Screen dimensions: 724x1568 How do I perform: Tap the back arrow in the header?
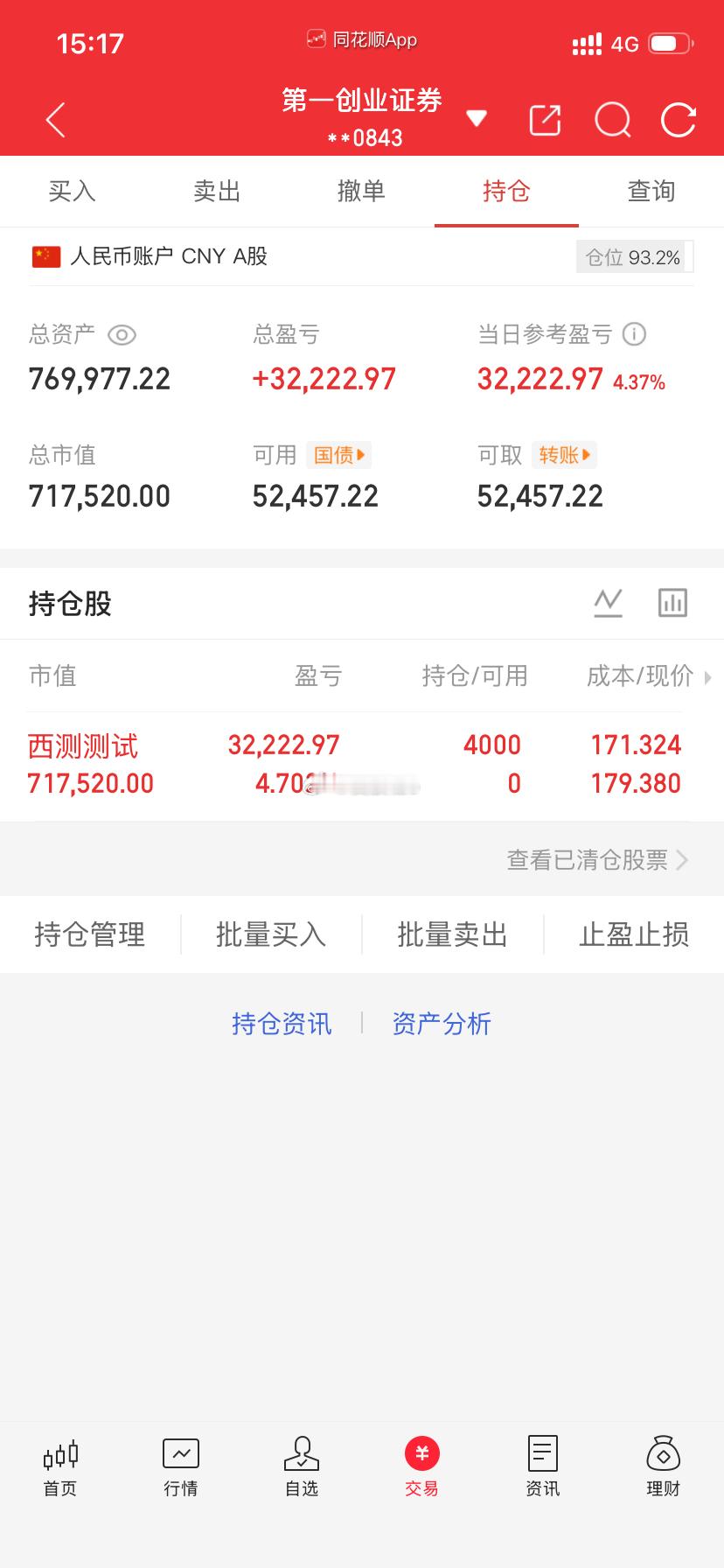pyautogui.click(x=55, y=120)
